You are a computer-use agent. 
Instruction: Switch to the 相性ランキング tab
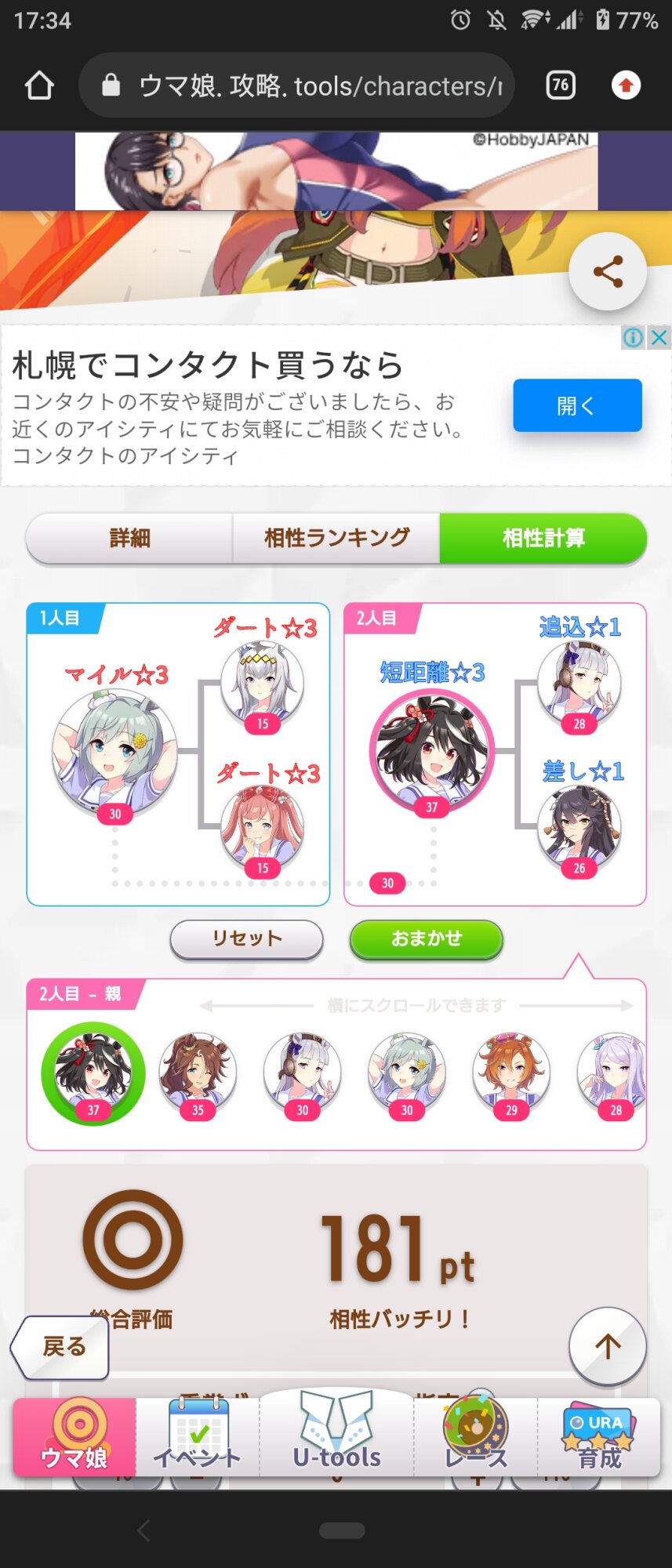[x=336, y=538]
